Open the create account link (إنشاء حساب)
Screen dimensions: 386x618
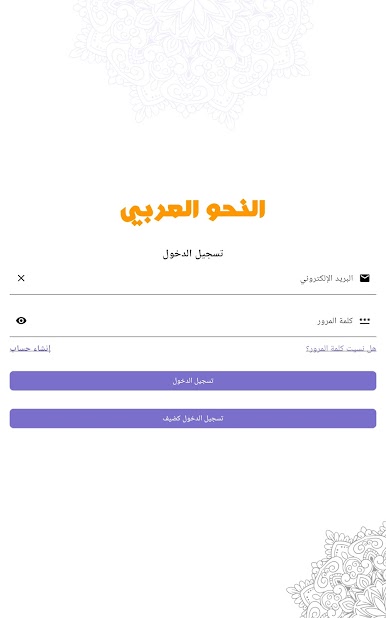(x=30, y=348)
